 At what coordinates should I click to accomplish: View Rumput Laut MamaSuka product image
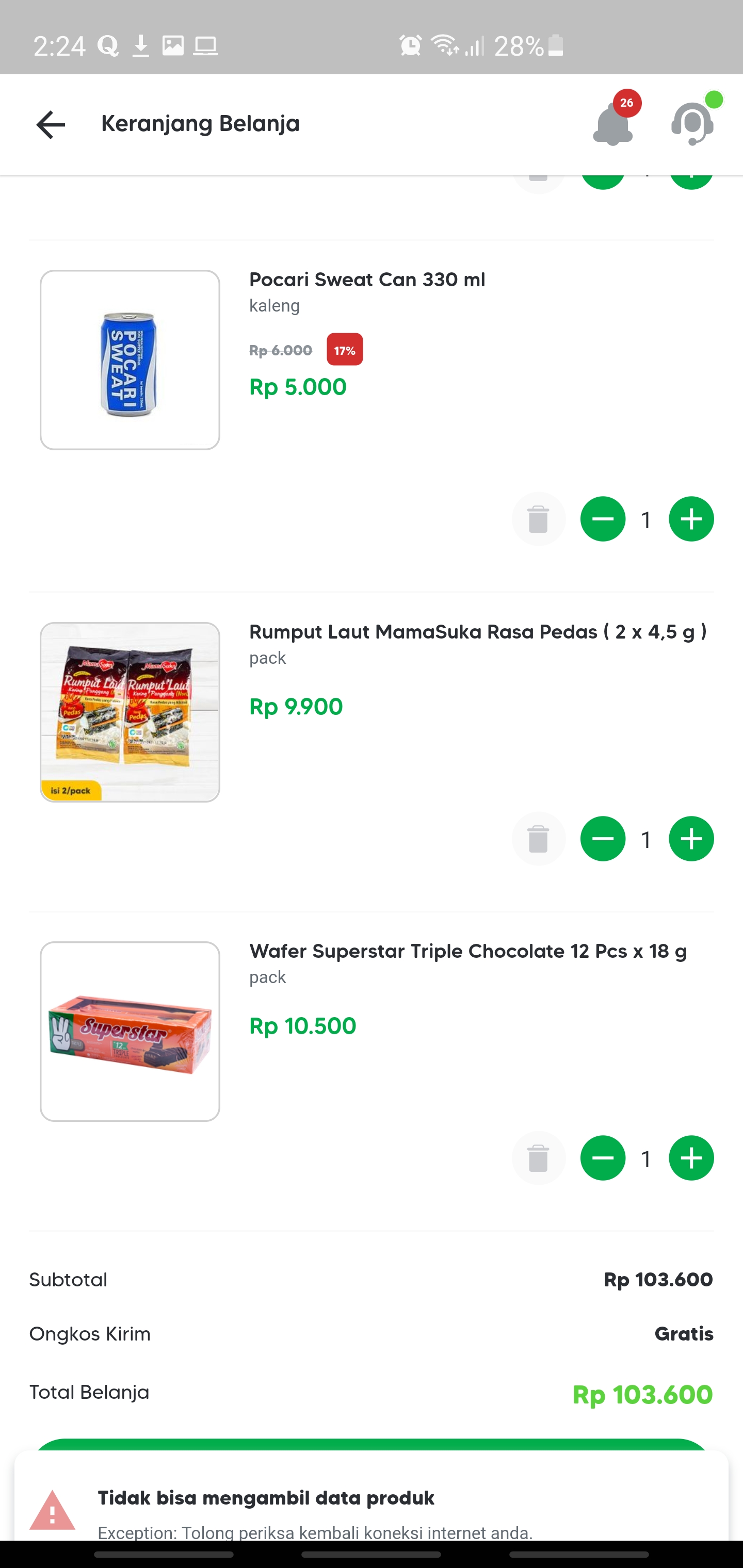click(130, 712)
